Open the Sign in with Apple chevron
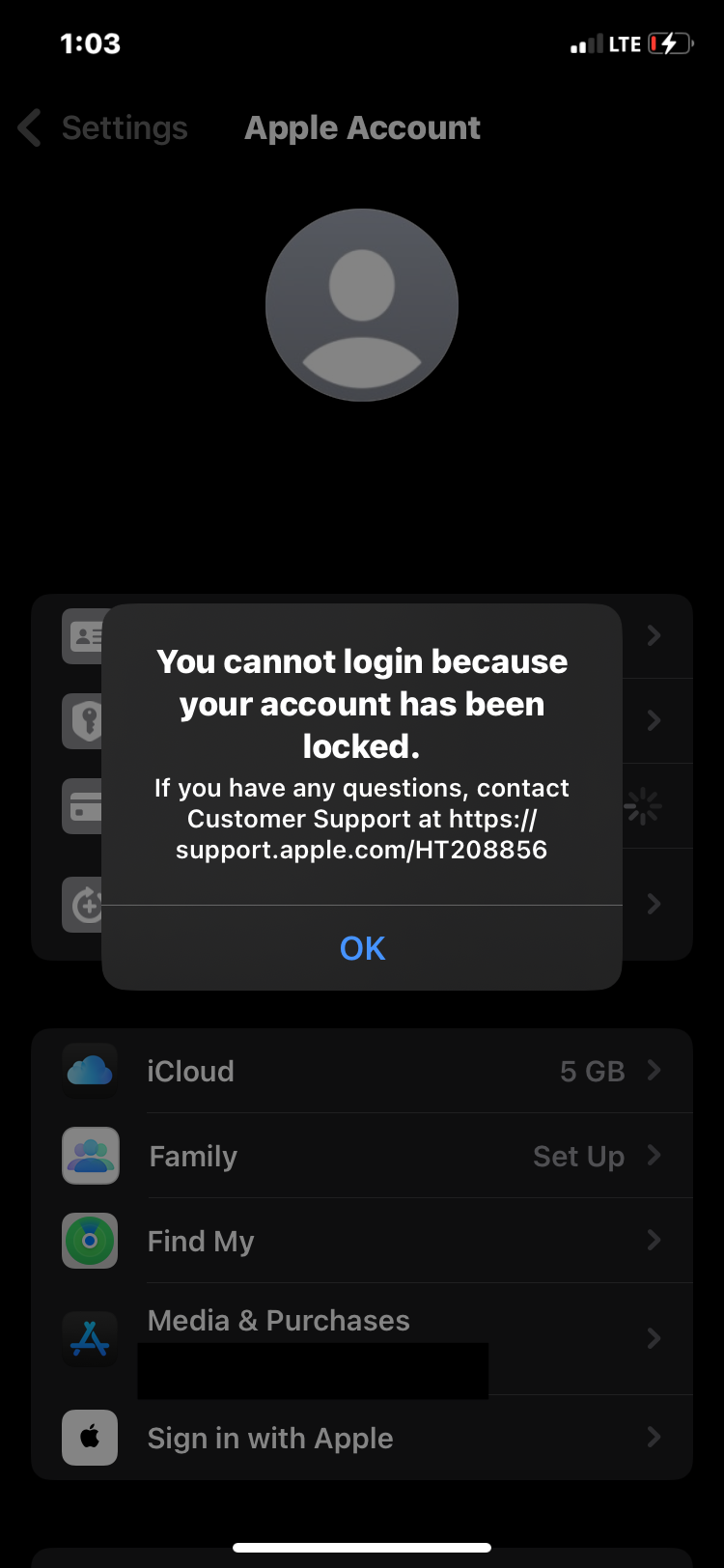 (654, 1438)
